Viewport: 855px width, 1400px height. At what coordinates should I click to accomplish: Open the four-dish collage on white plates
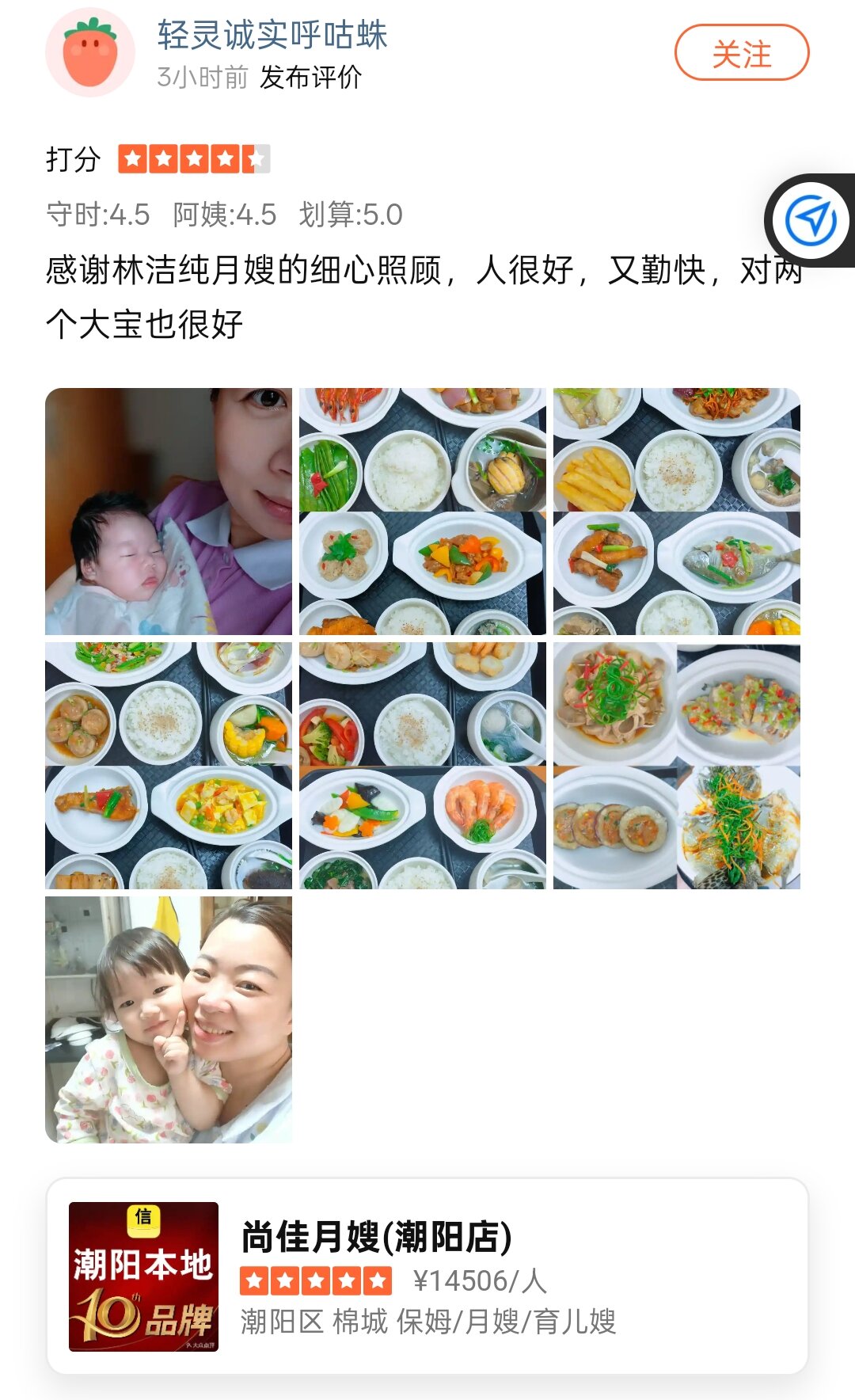click(x=676, y=766)
